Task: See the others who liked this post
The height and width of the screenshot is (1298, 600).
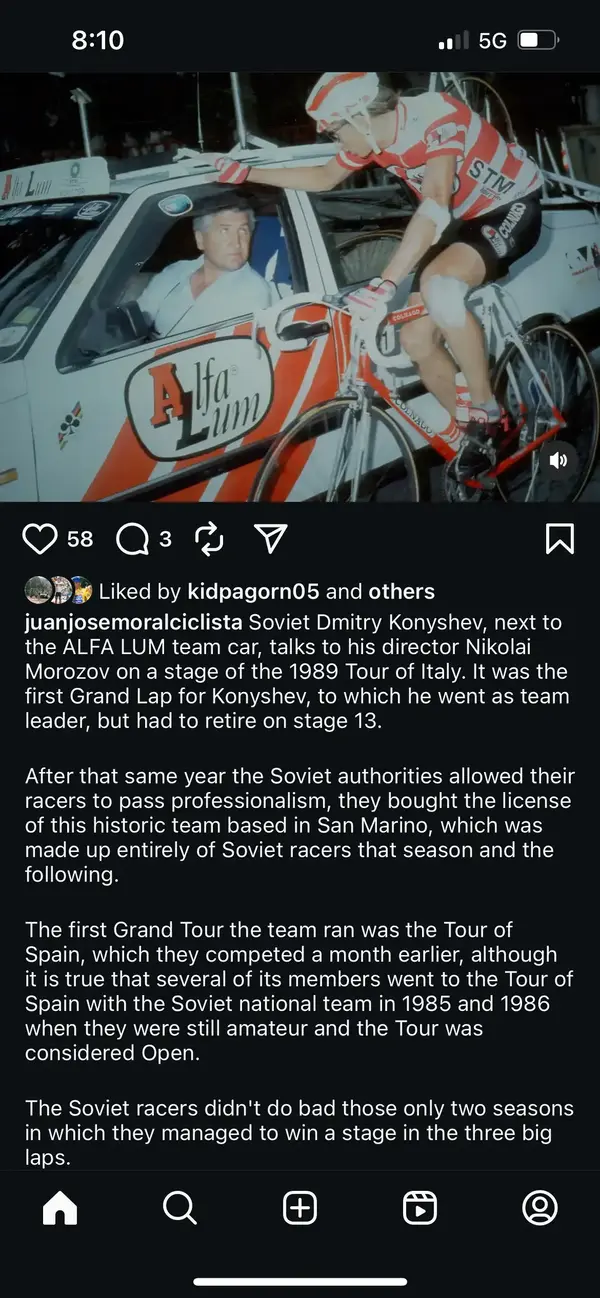Action: click(x=401, y=591)
